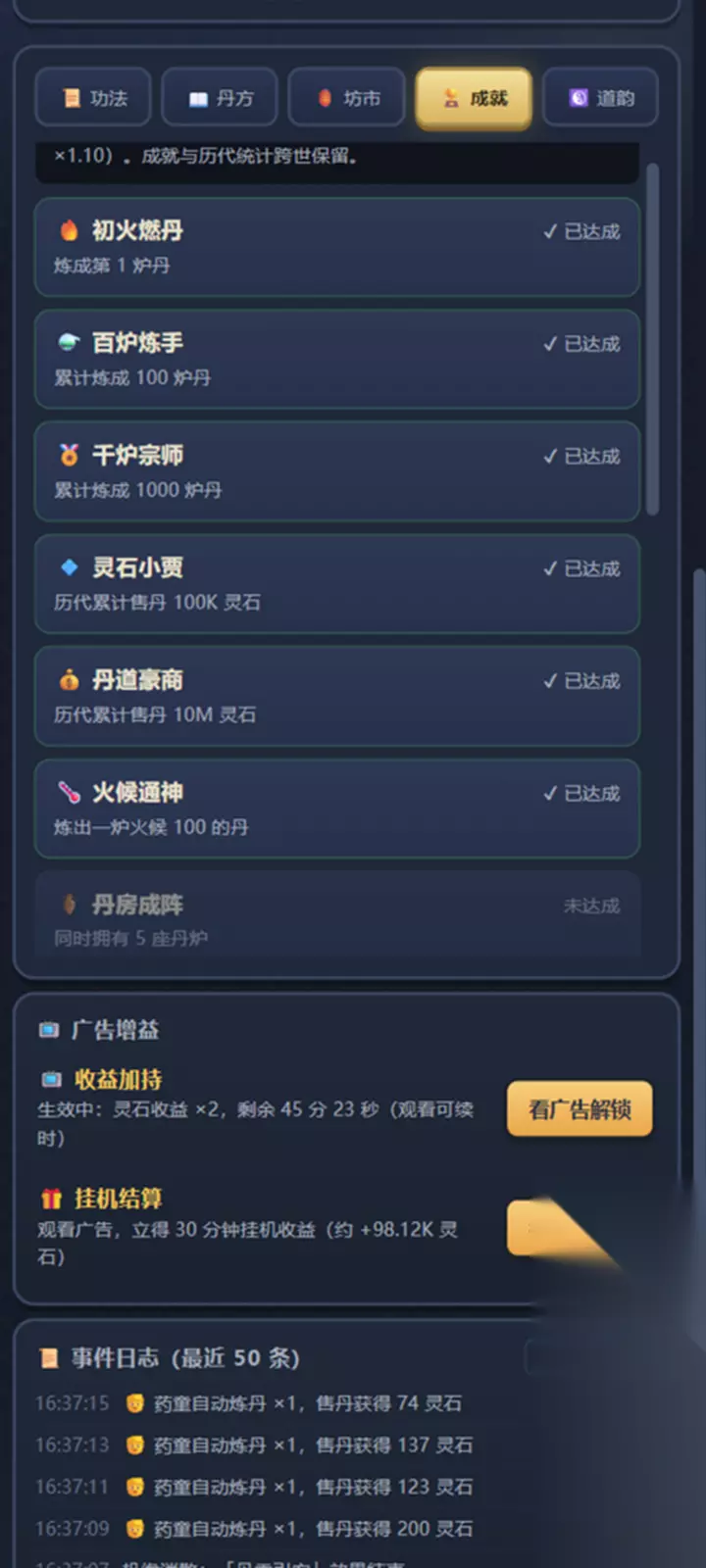The image size is (706, 1568).
Task: Tap the 看广告解锁 button for 收益加持
Action: click(580, 1109)
